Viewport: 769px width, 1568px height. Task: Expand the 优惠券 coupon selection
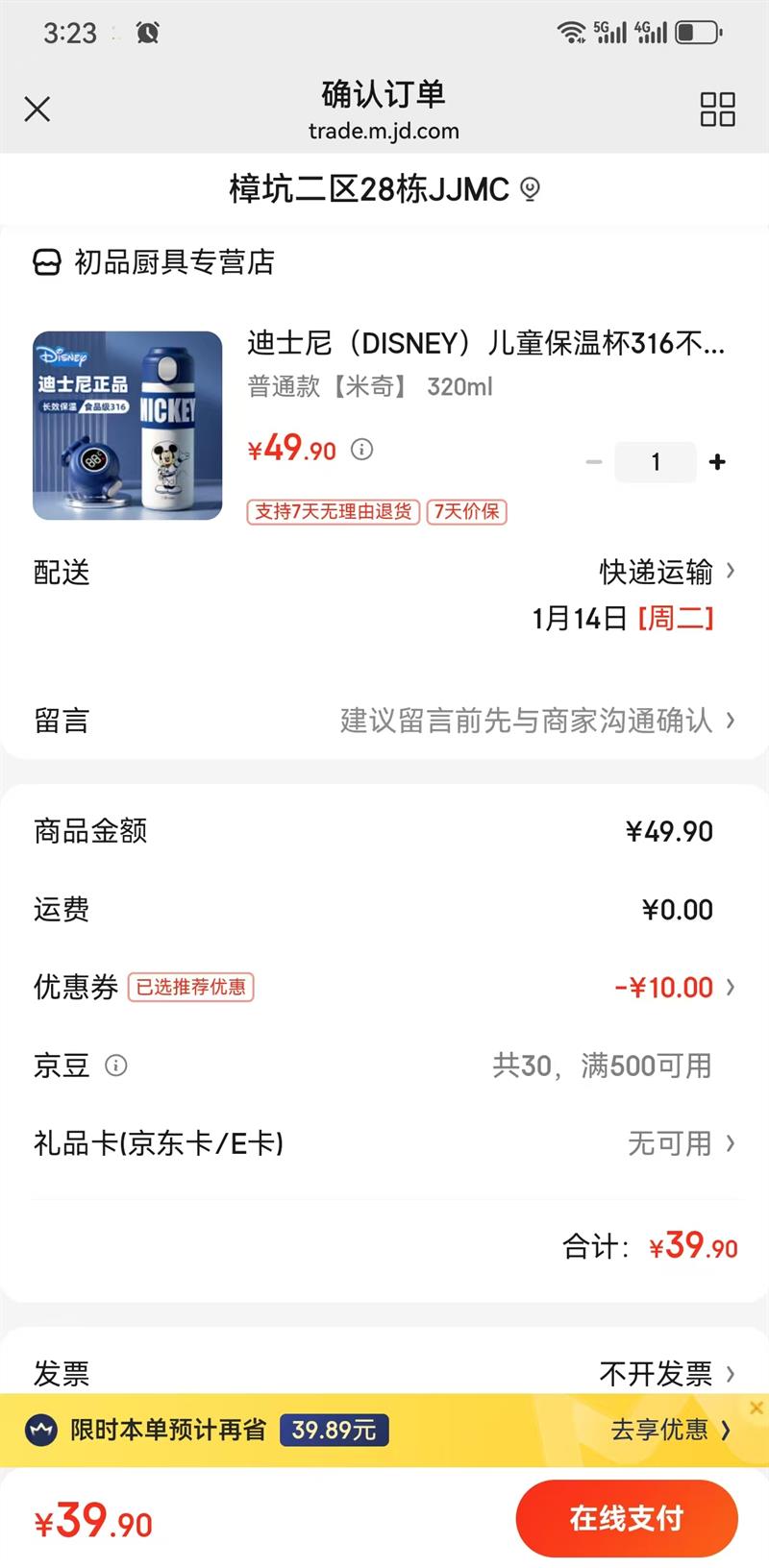pos(673,987)
